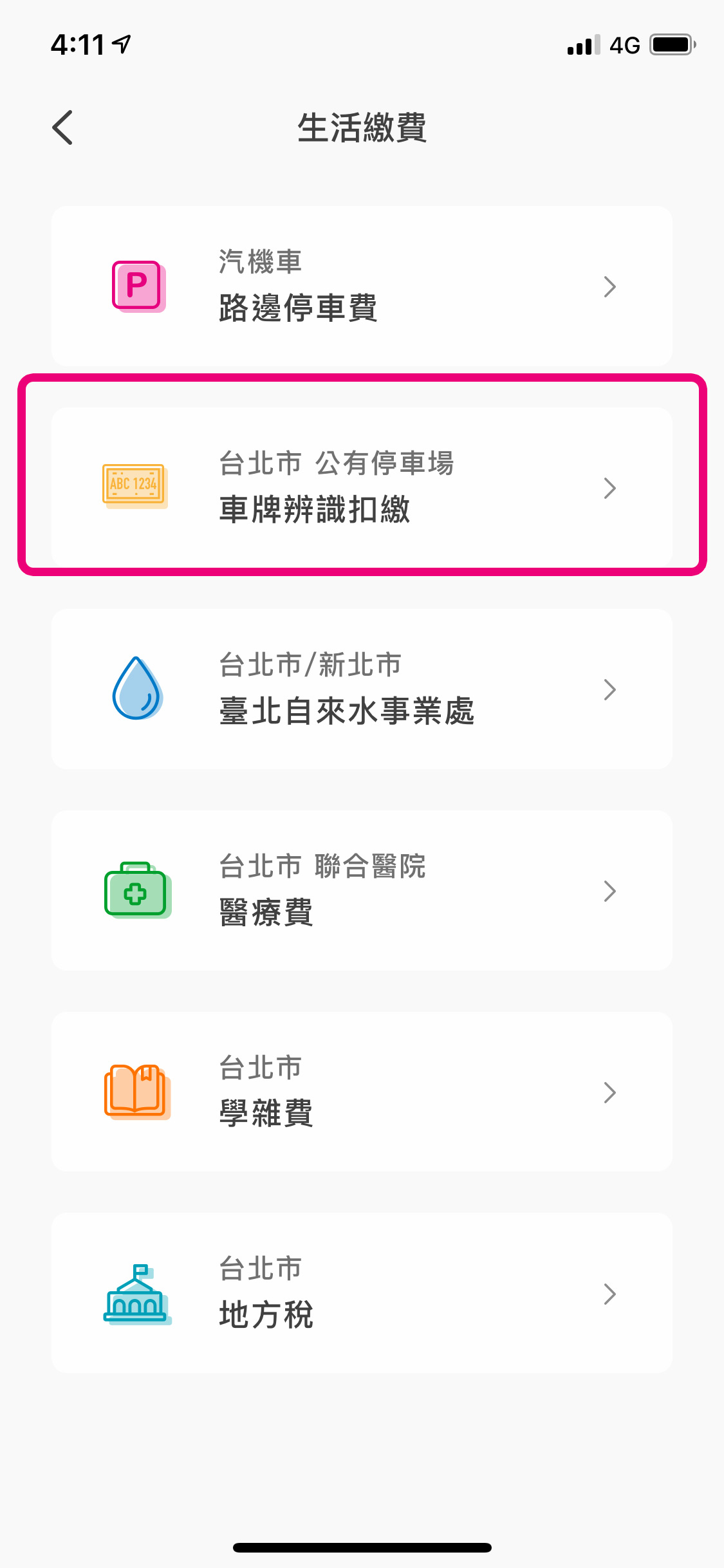Choose 醫療費 for 聯合醫院
This screenshot has width=724, height=1568.
(362, 891)
